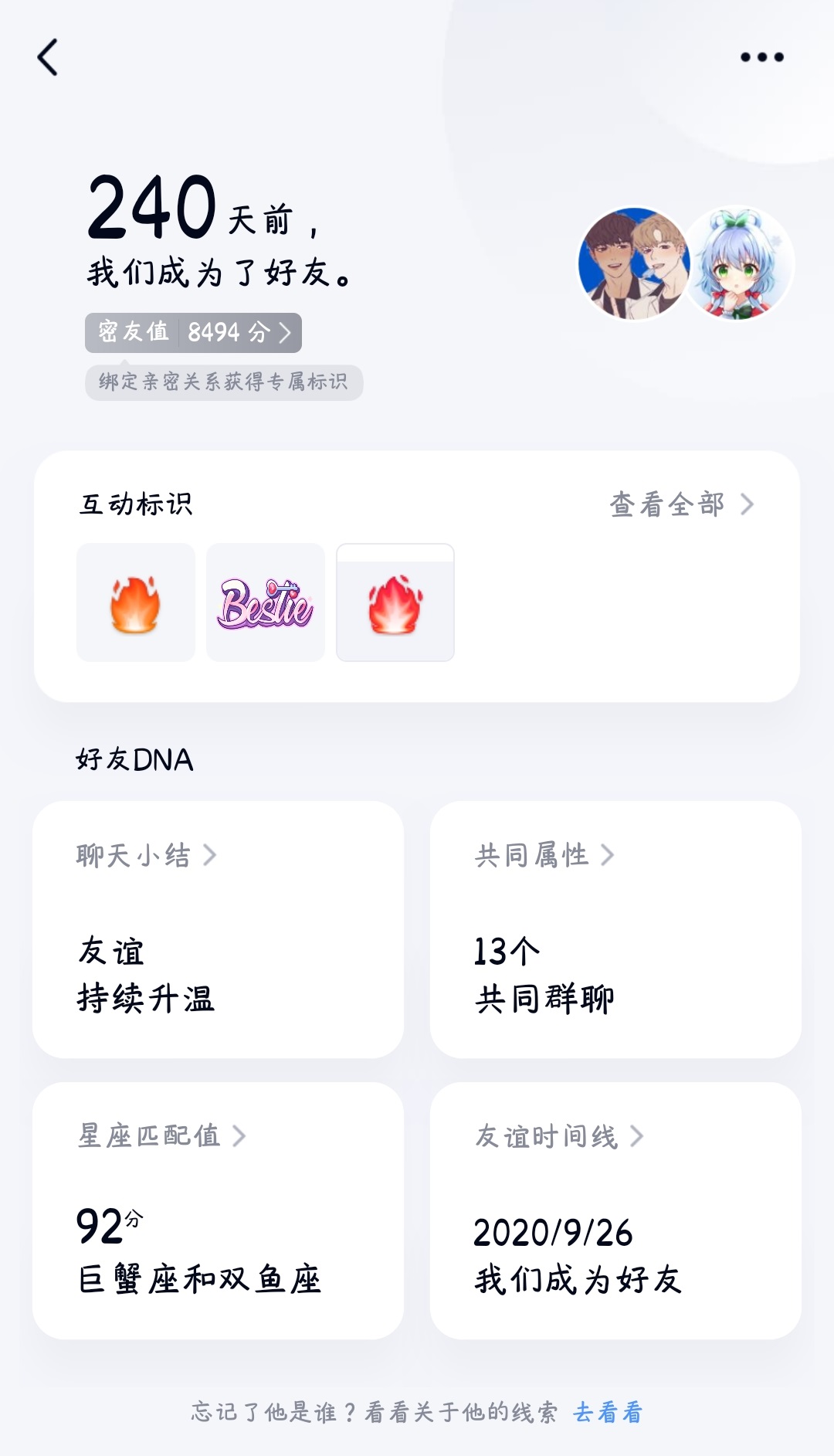
Task: Go back to the previous screen
Action: [x=48, y=58]
